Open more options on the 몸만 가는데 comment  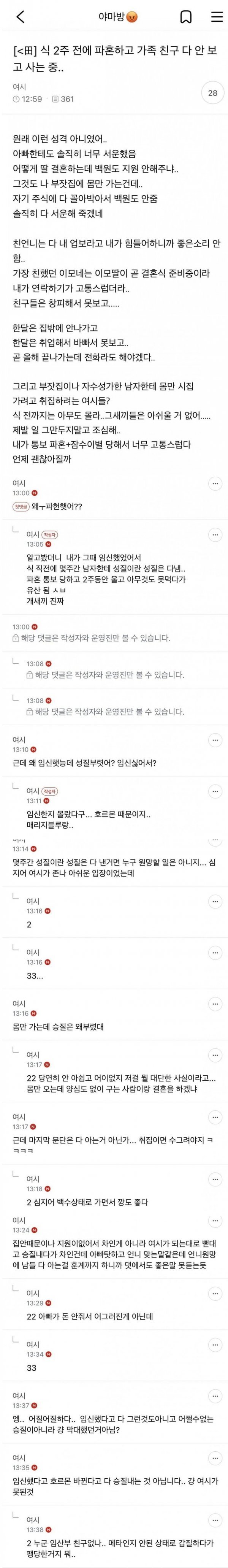[x=215, y=1004]
